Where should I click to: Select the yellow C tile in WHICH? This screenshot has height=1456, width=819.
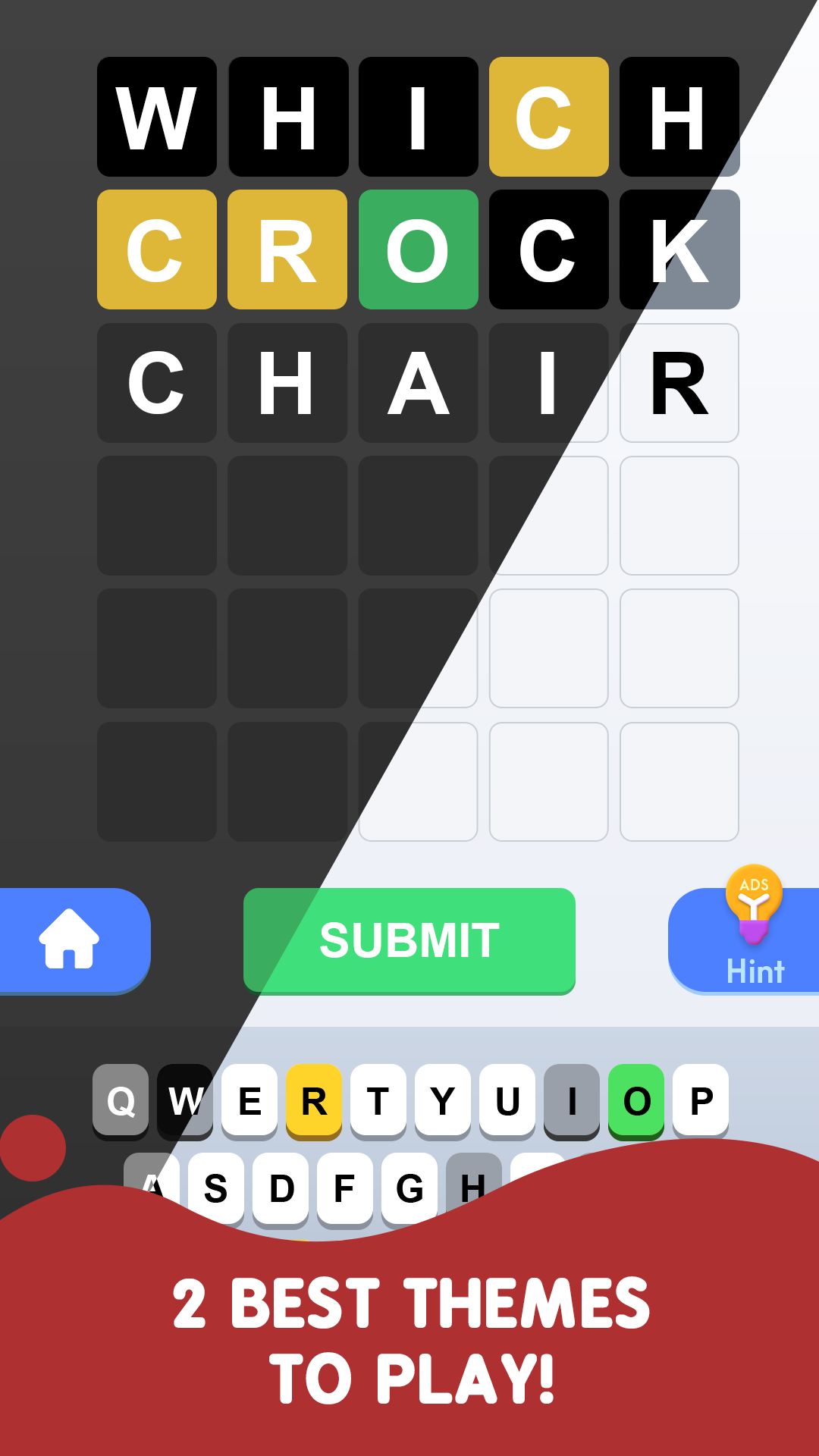(548, 115)
